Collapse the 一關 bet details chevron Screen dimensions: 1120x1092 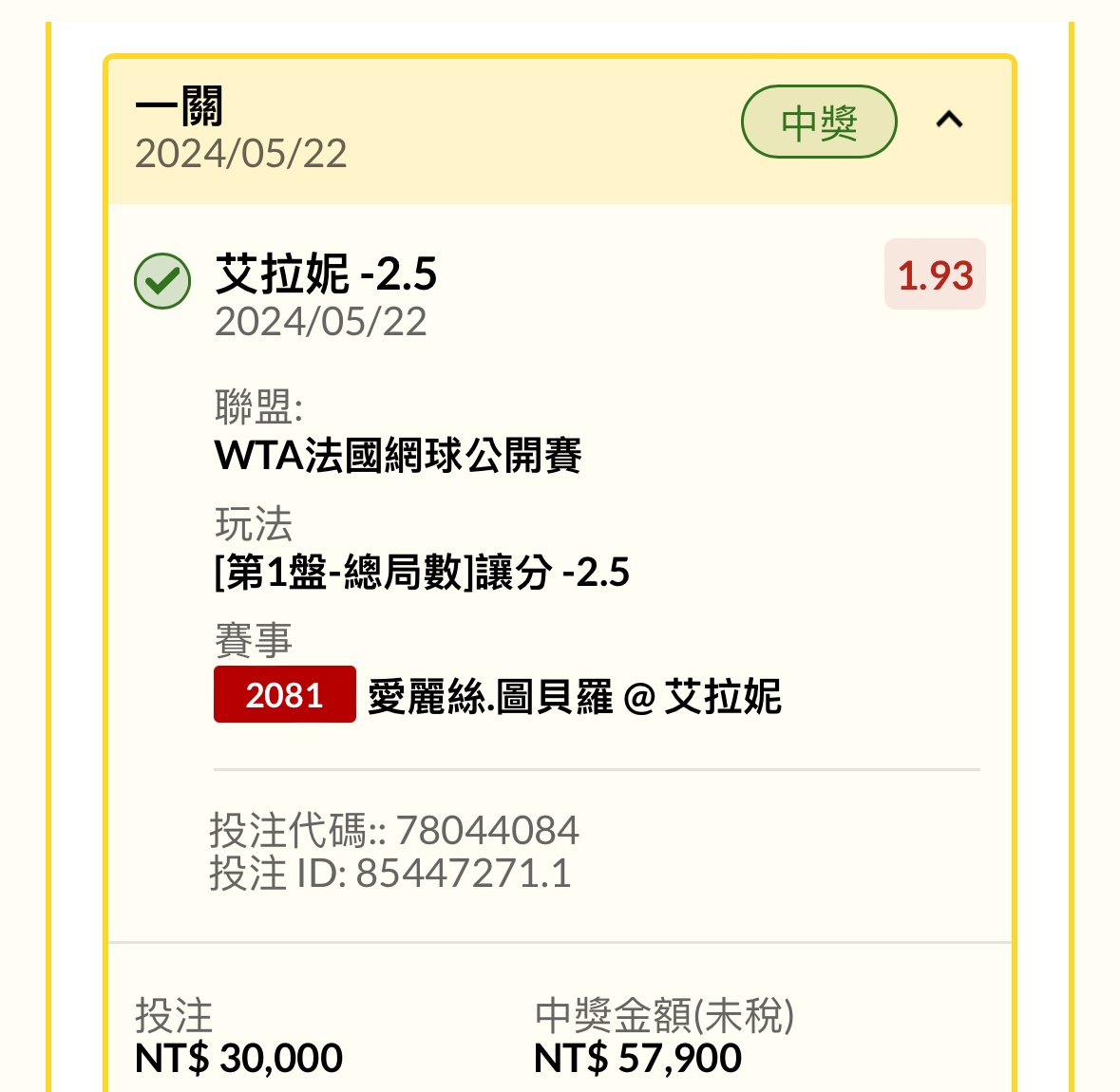click(x=949, y=121)
